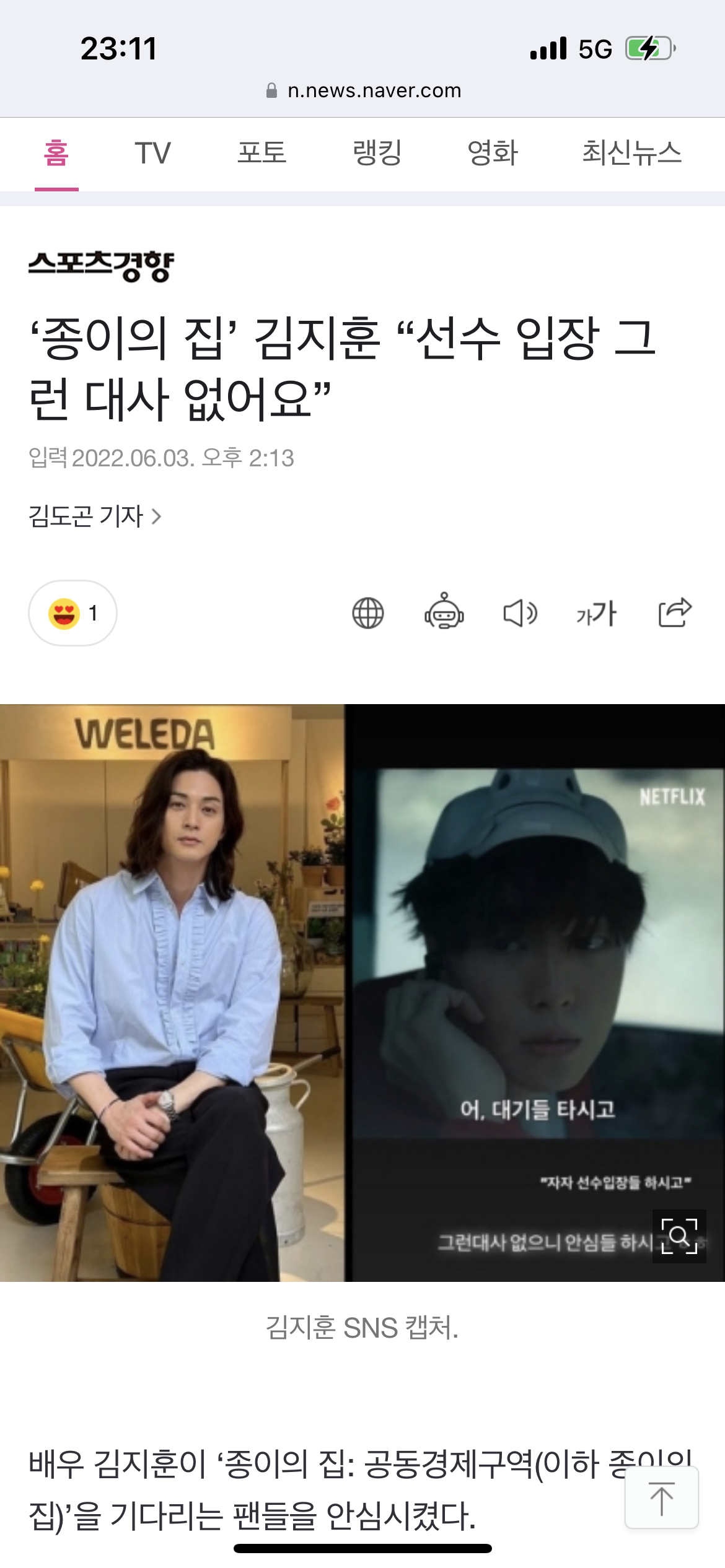Share this article
725x1568 pixels.
pyautogui.click(x=675, y=612)
